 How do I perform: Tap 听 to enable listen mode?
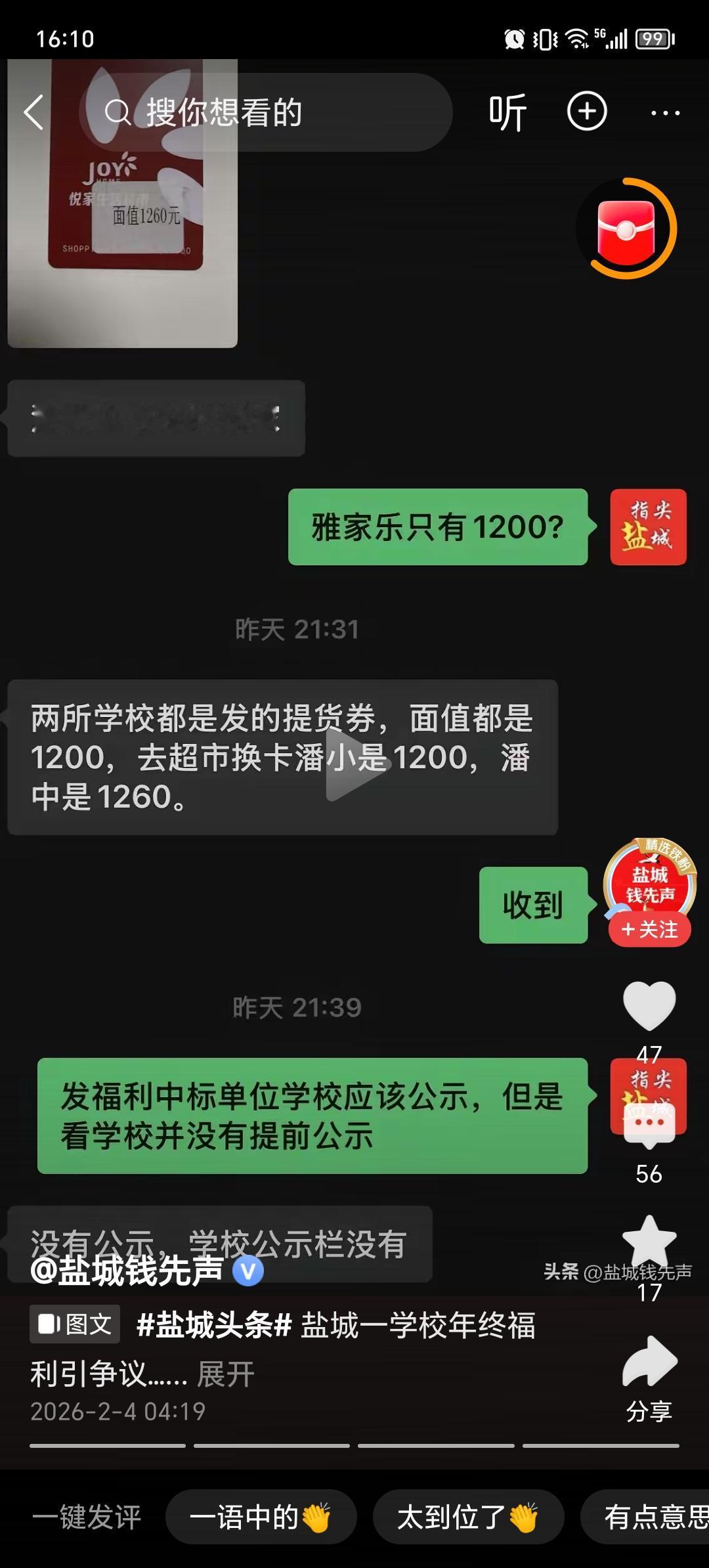coord(505,112)
